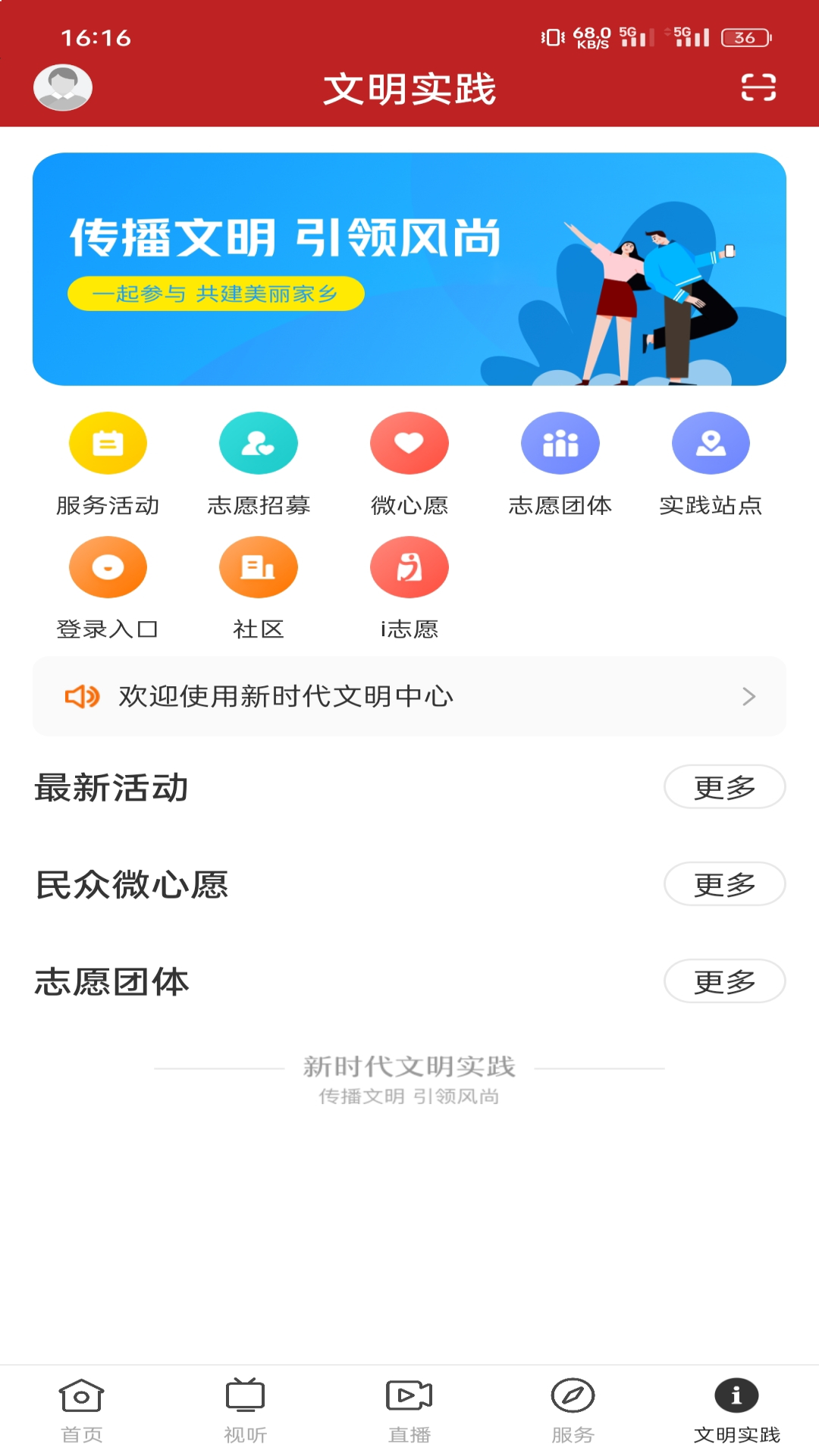
Task: Tap 更多 next to 最新活动
Action: point(724,787)
